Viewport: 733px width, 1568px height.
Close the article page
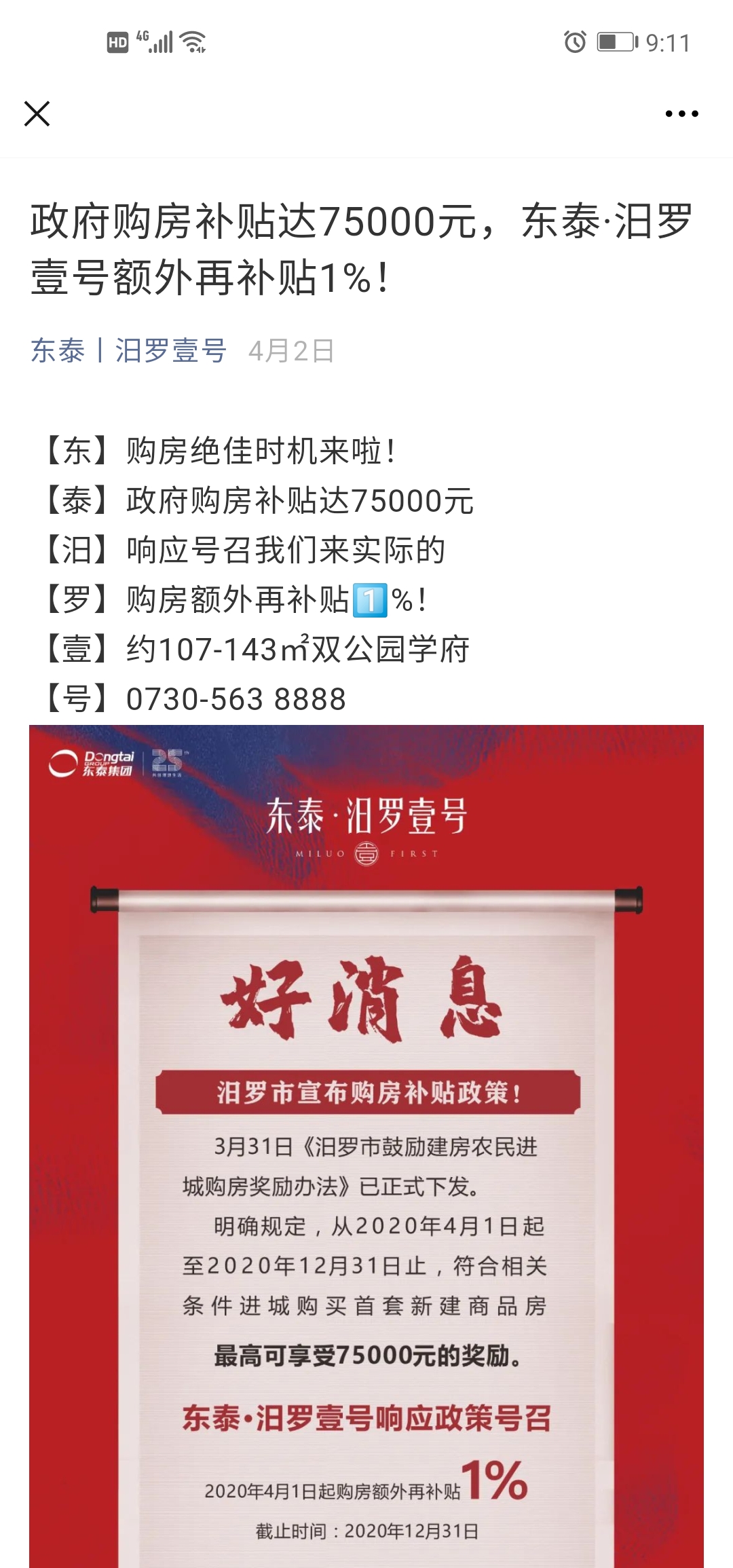tap(37, 114)
